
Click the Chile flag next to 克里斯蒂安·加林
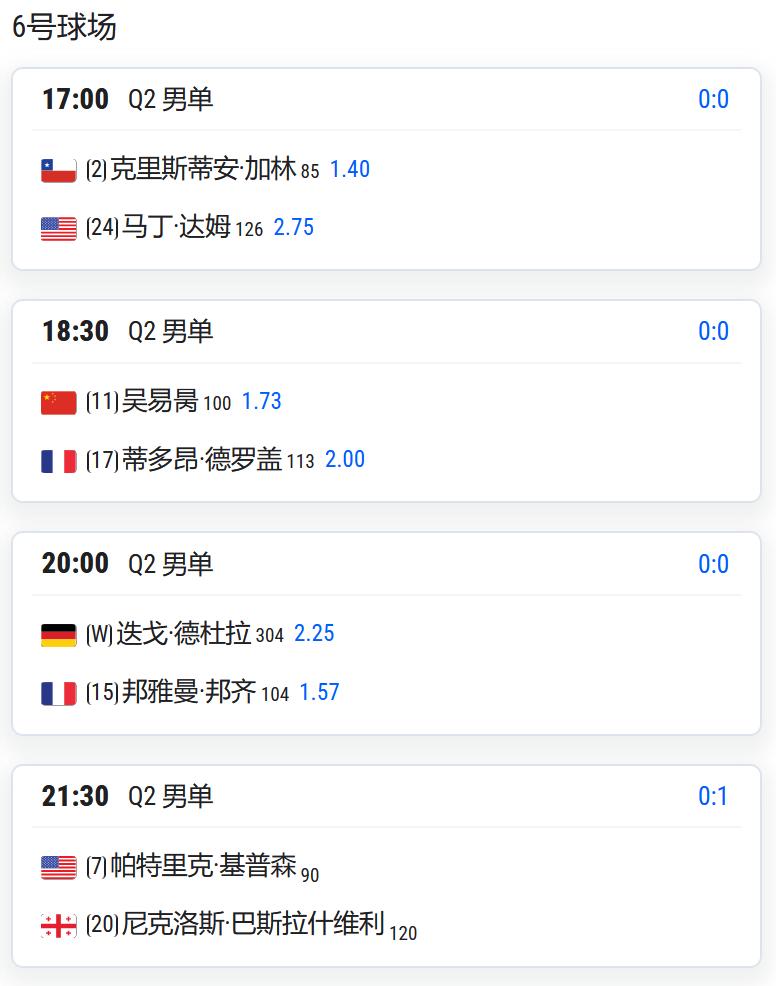tap(60, 169)
